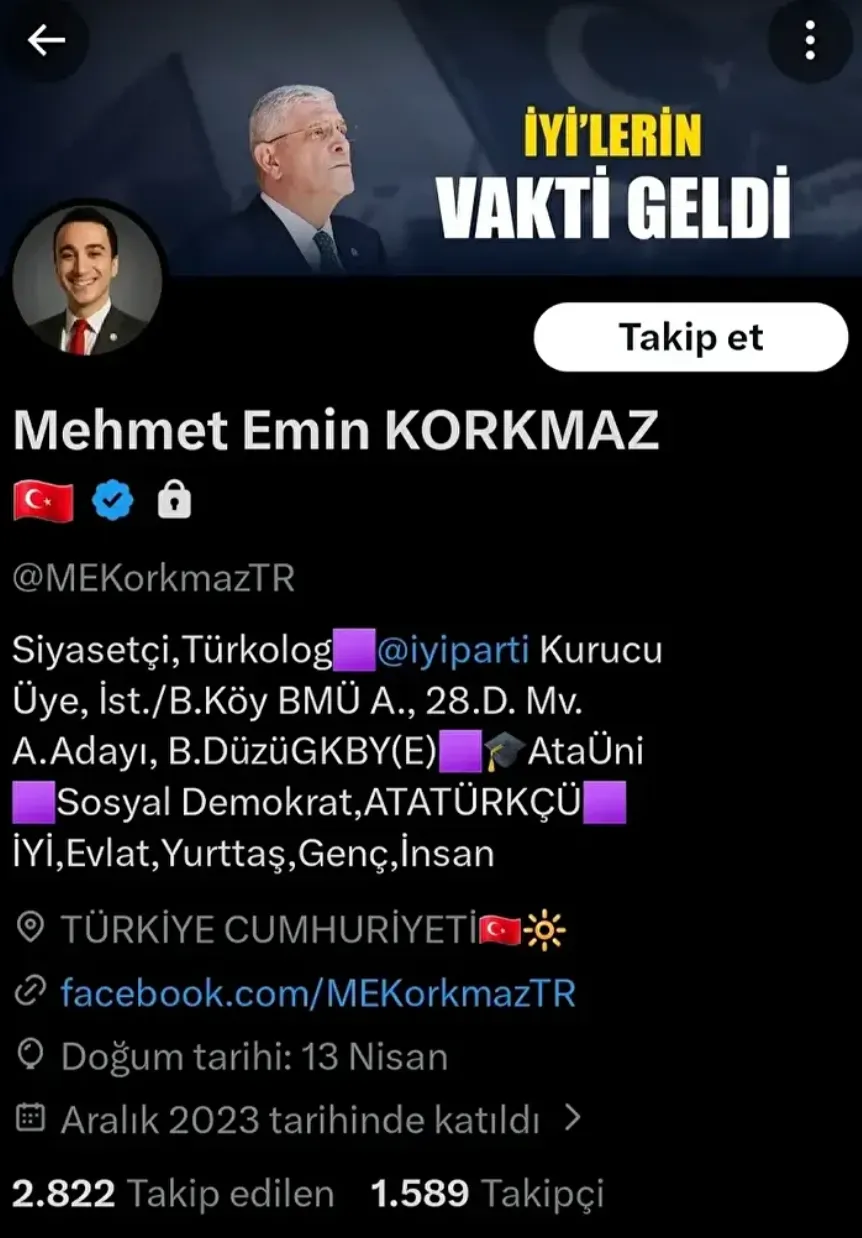Open the three-dot overflow menu
The image size is (862, 1238).
point(810,40)
